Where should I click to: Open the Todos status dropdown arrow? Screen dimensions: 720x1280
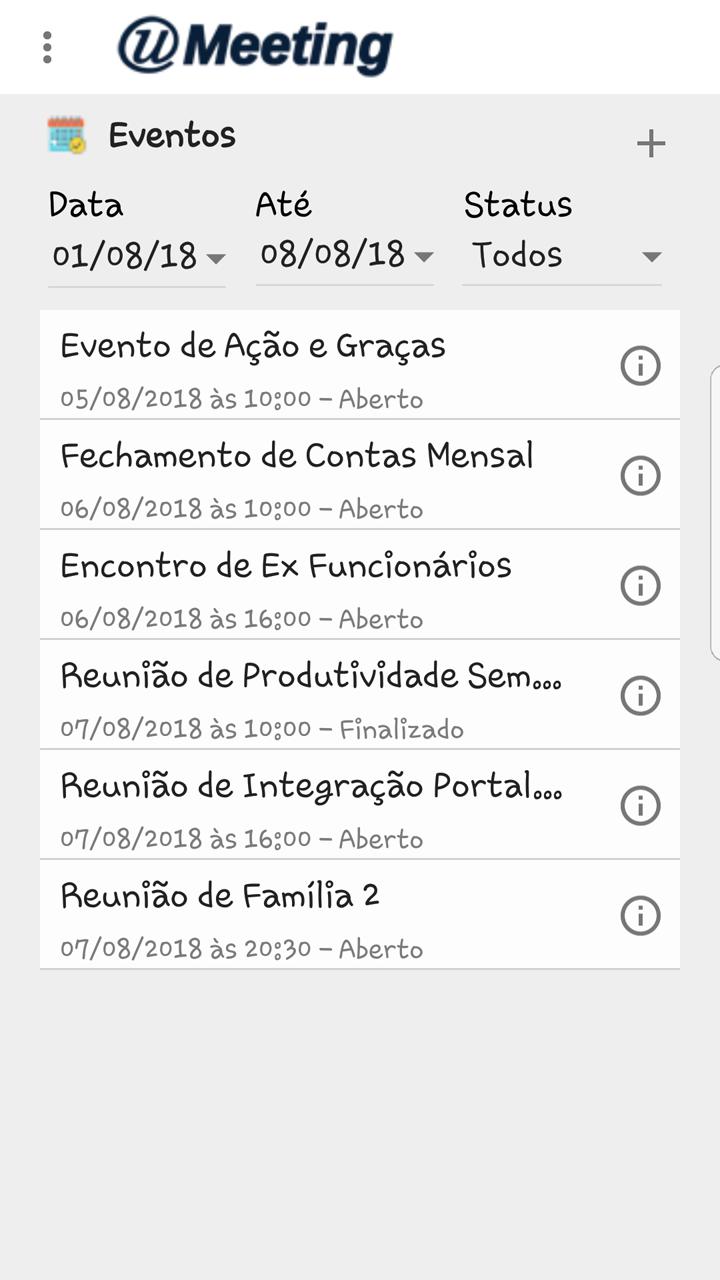(649, 257)
